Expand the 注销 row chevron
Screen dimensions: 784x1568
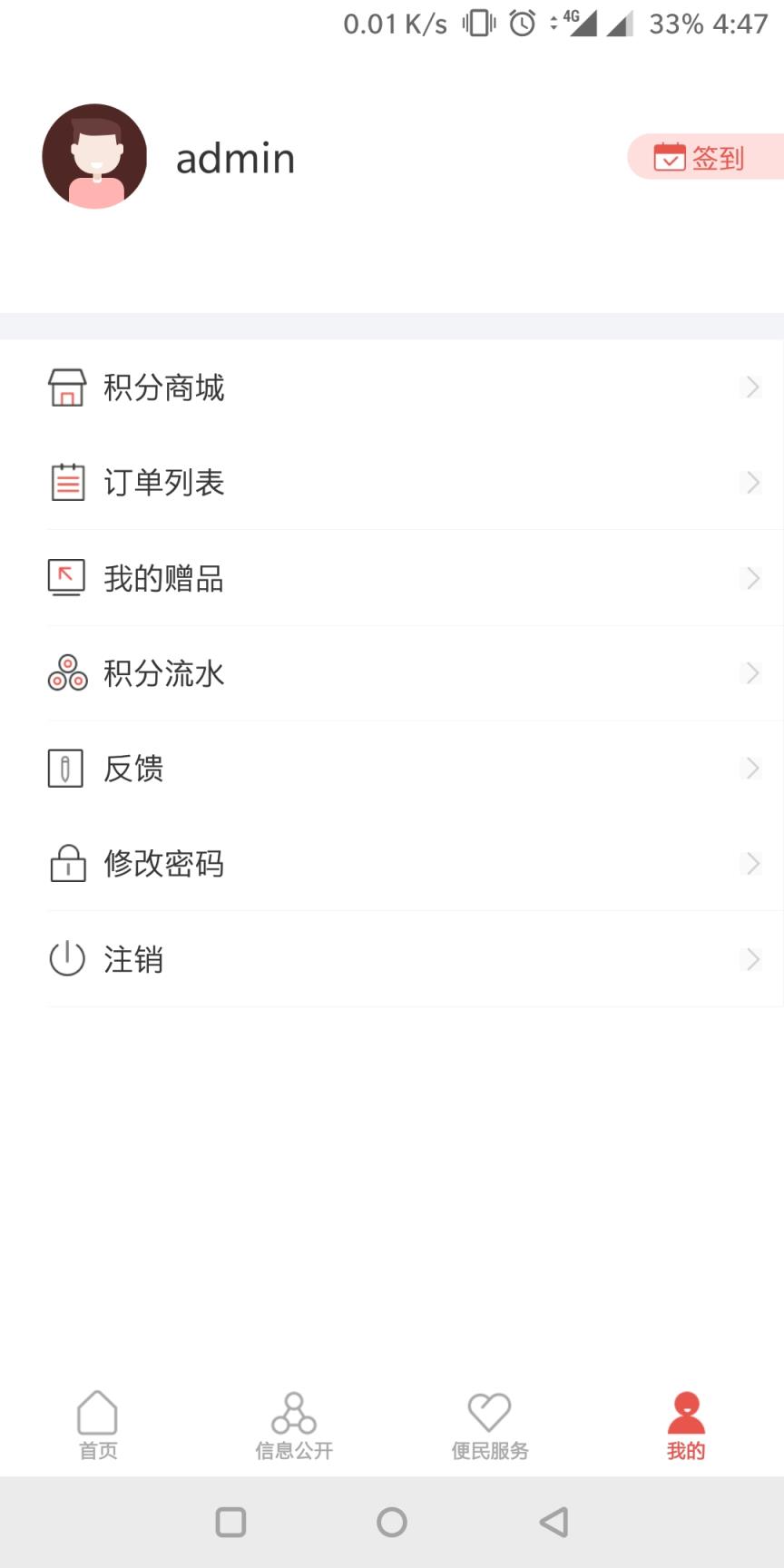tap(752, 959)
